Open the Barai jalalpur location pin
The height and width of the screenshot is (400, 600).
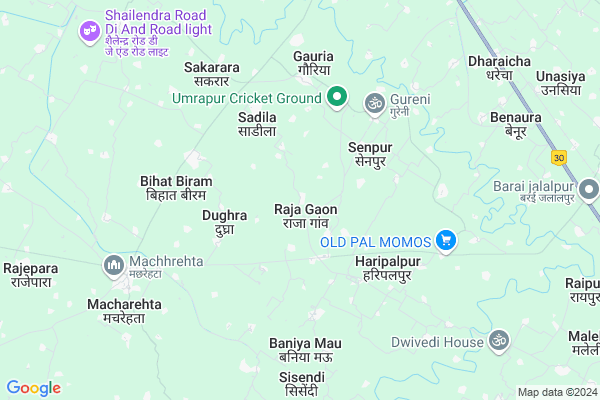point(589,189)
